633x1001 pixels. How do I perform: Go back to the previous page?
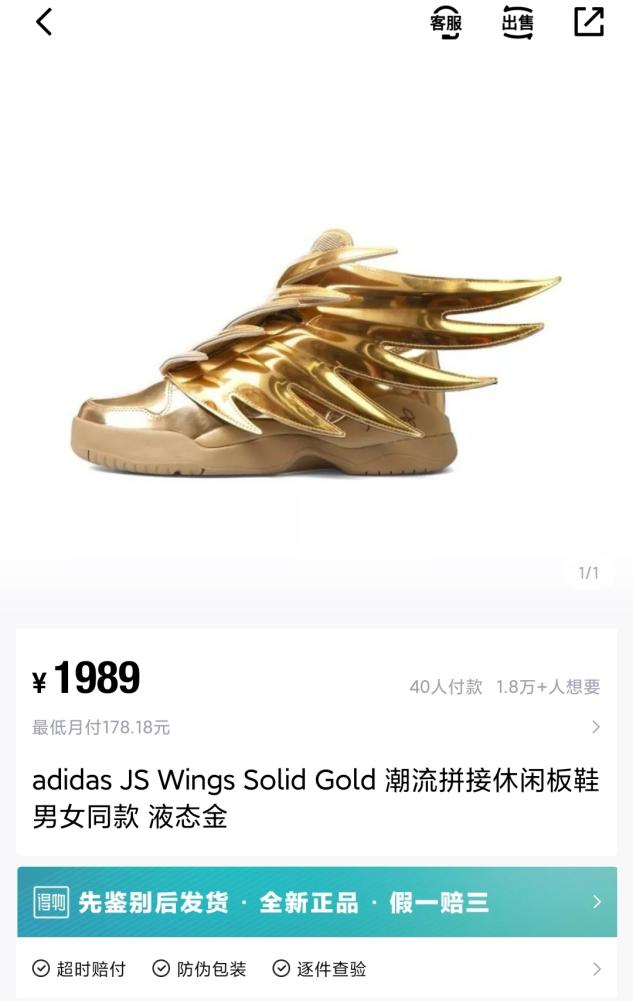click(44, 22)
